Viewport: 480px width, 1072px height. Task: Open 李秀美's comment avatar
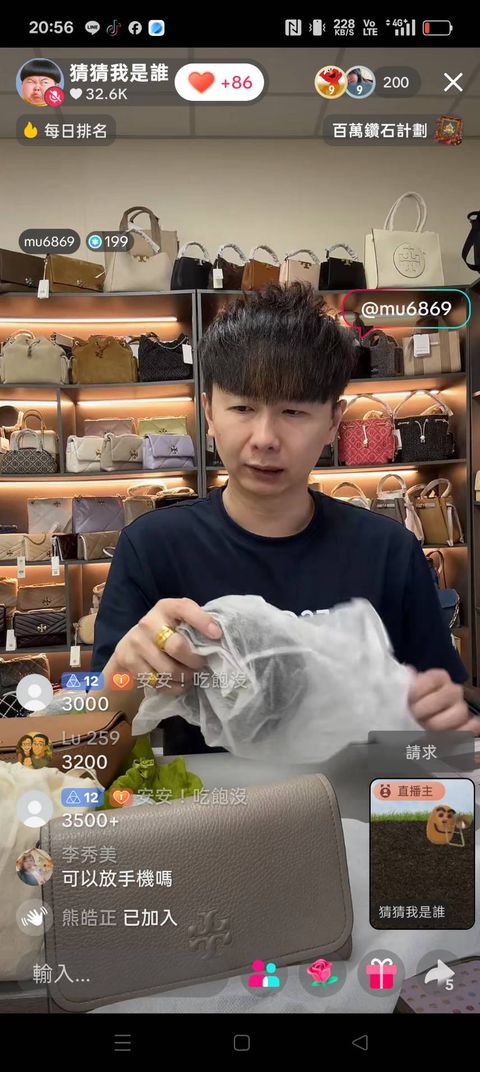pyautogui.click(x=34, y=867)
